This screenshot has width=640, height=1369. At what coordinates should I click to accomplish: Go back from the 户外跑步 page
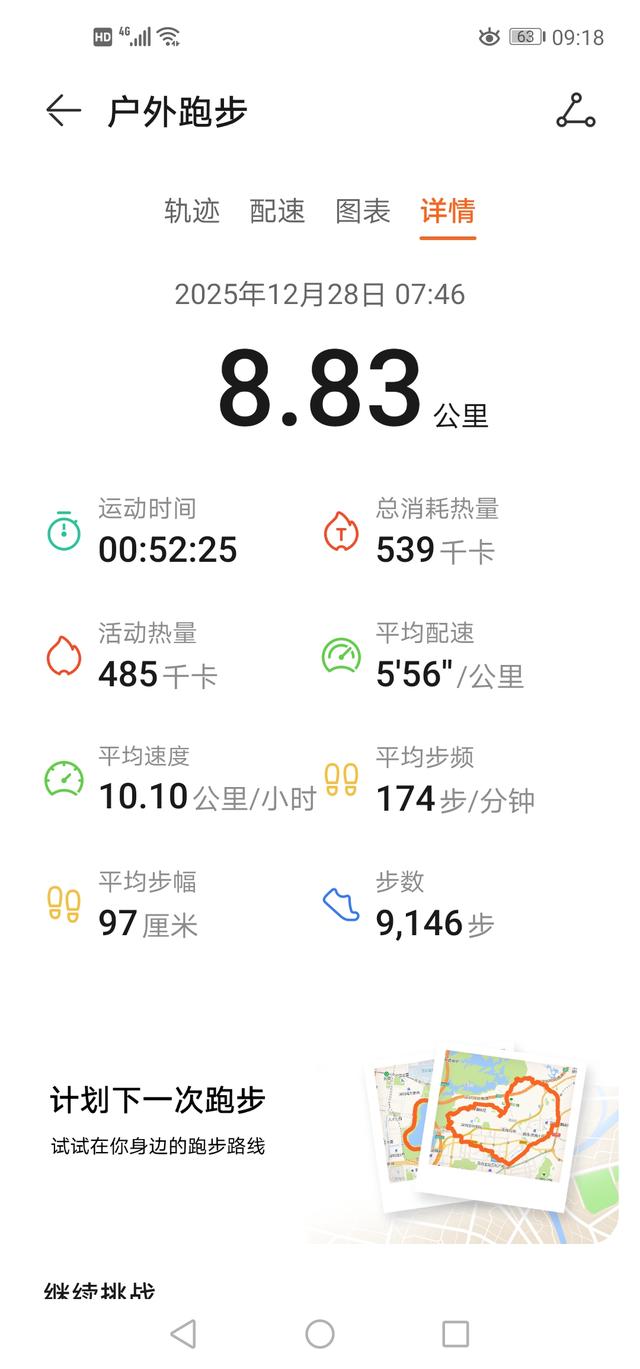point(63,111)
